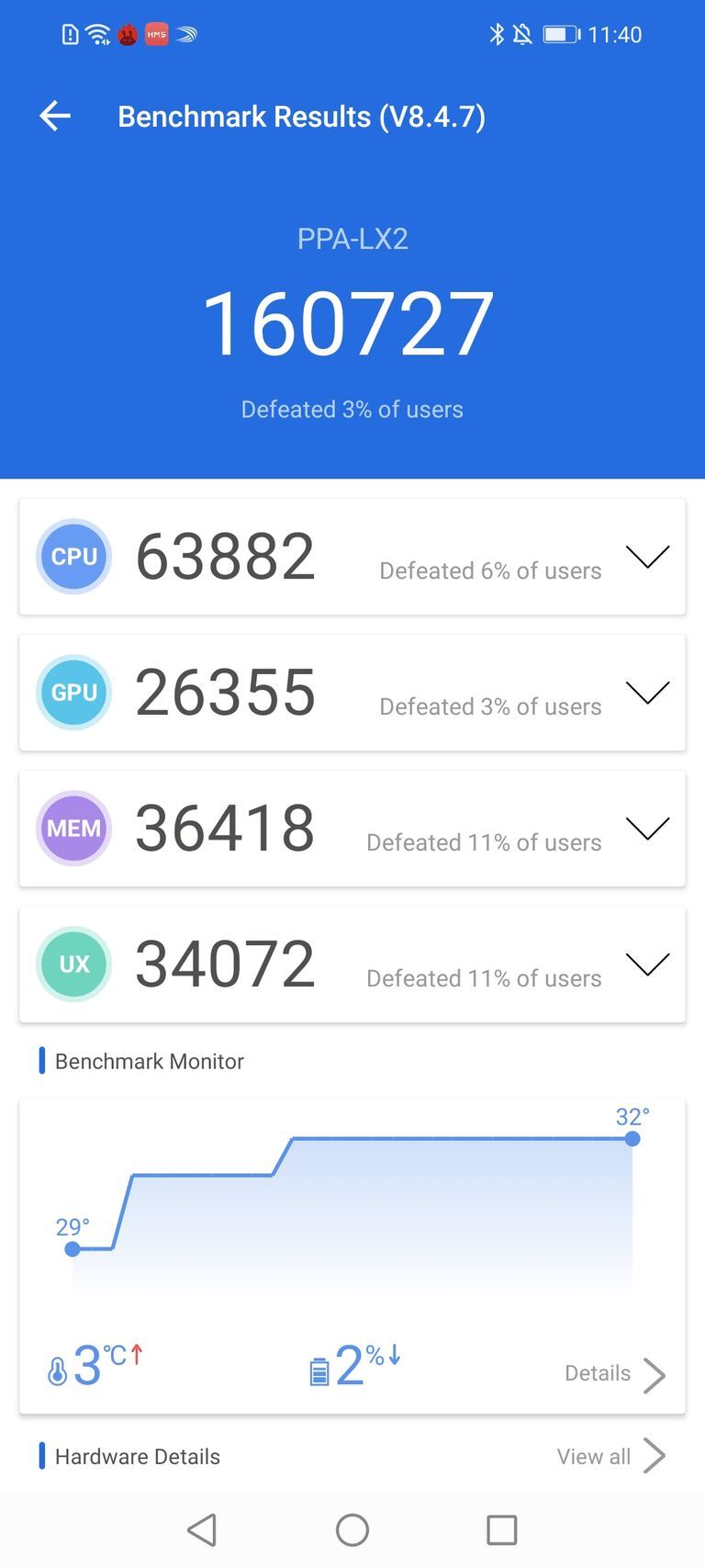Tap the CPU score badge icon
Viewport: 705px width, 1568px height.
pyautogui.click(x=73, y=557)
